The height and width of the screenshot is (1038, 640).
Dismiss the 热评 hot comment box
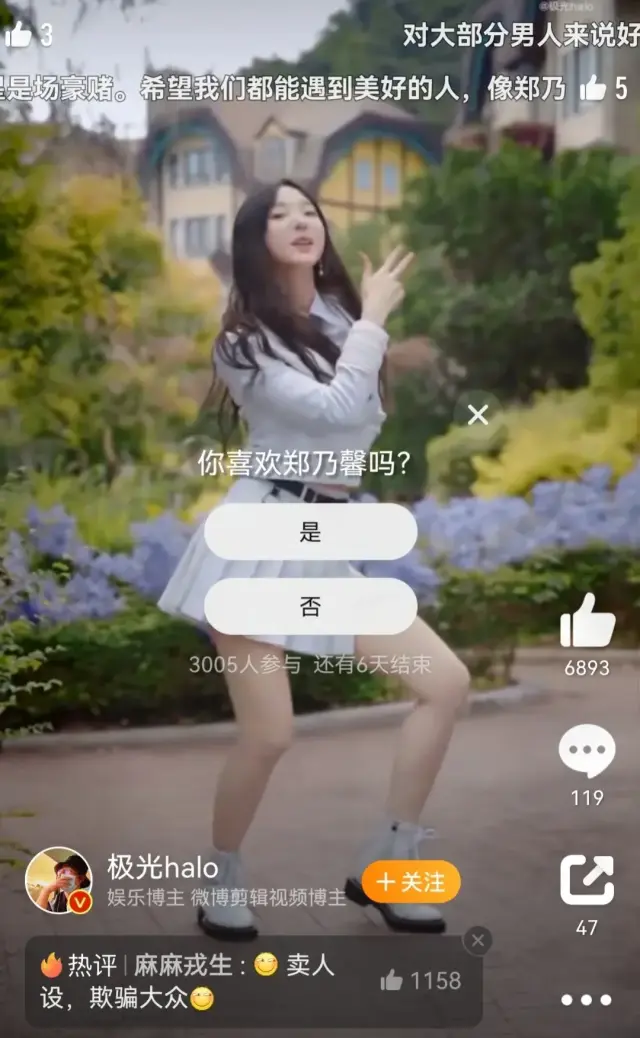[478, 941]
